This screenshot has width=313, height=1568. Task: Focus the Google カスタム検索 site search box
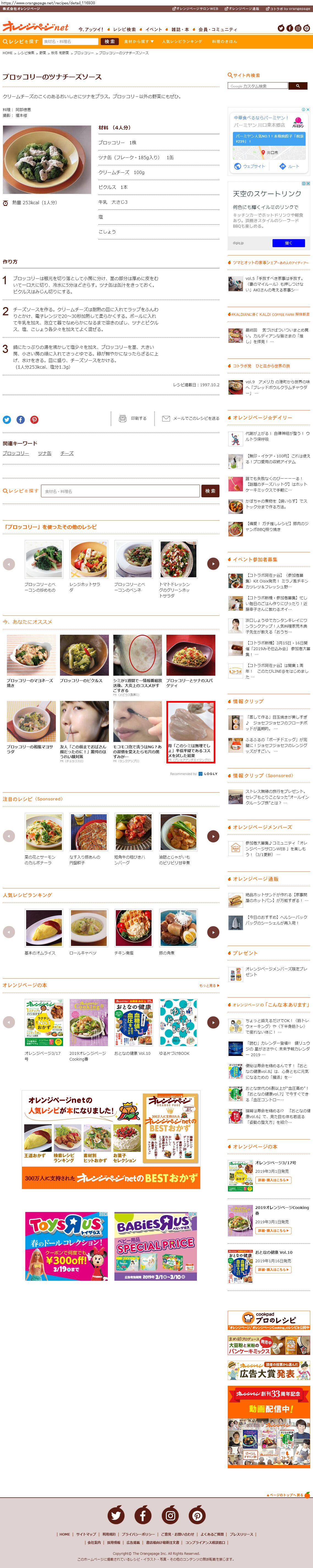click(258, 86)
